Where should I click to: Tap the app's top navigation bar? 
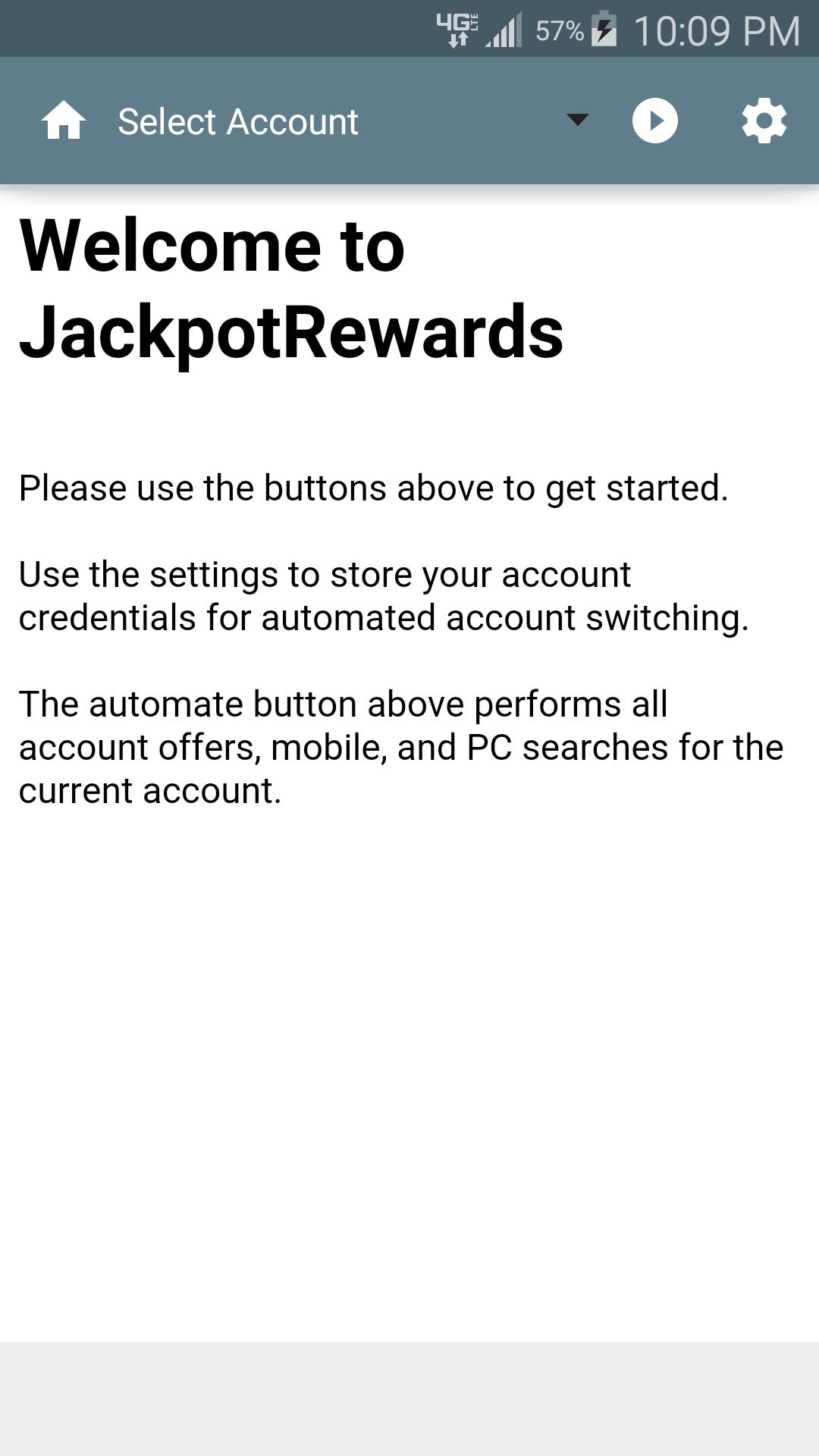[409, 120]
